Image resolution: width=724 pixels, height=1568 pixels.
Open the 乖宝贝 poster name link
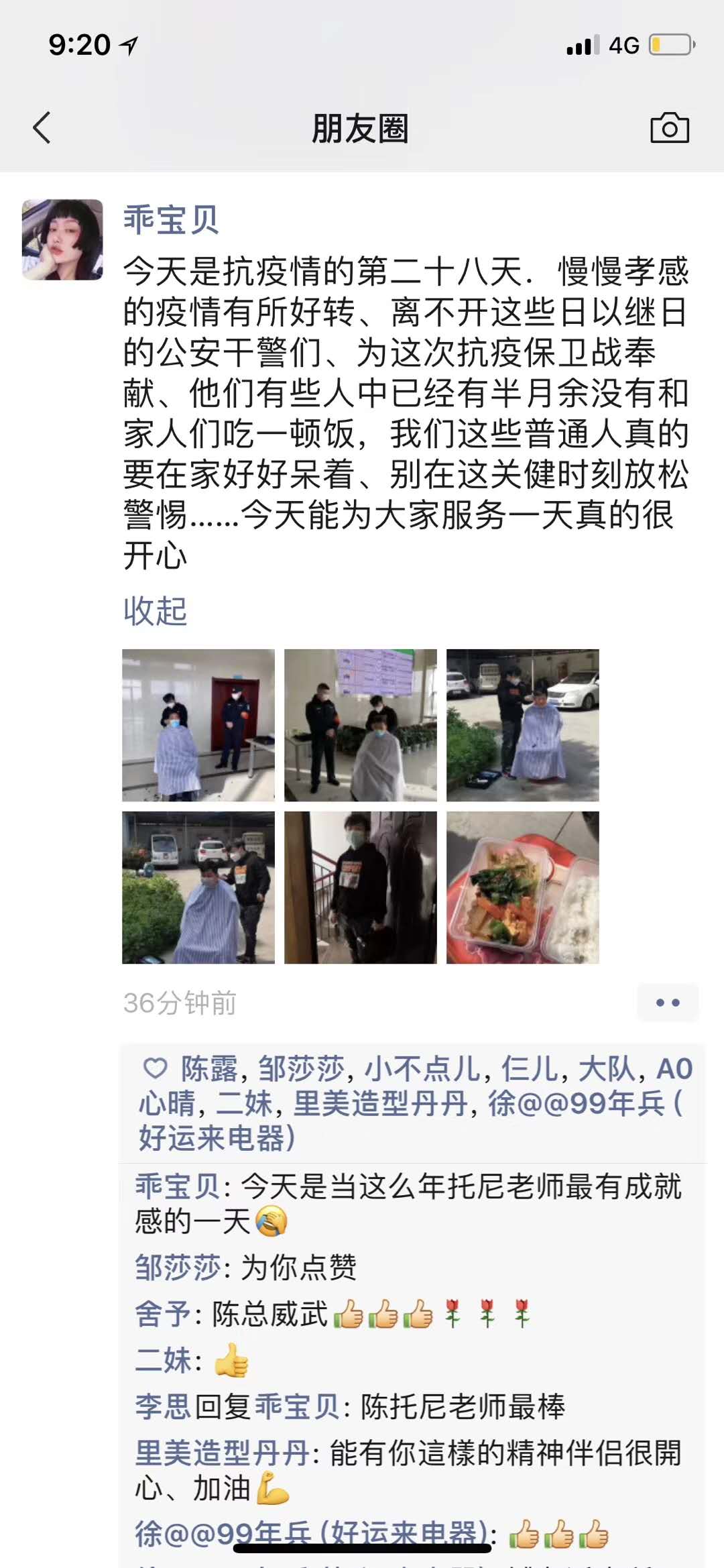[171, 219]
